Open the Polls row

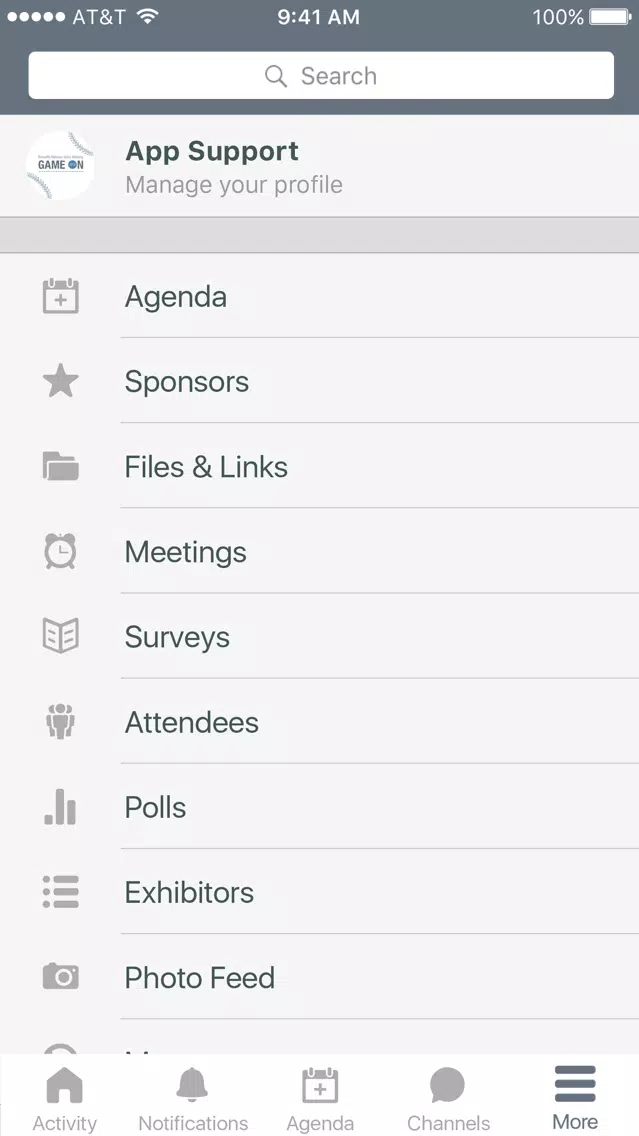pyautogui.click(x=320, y=807)
